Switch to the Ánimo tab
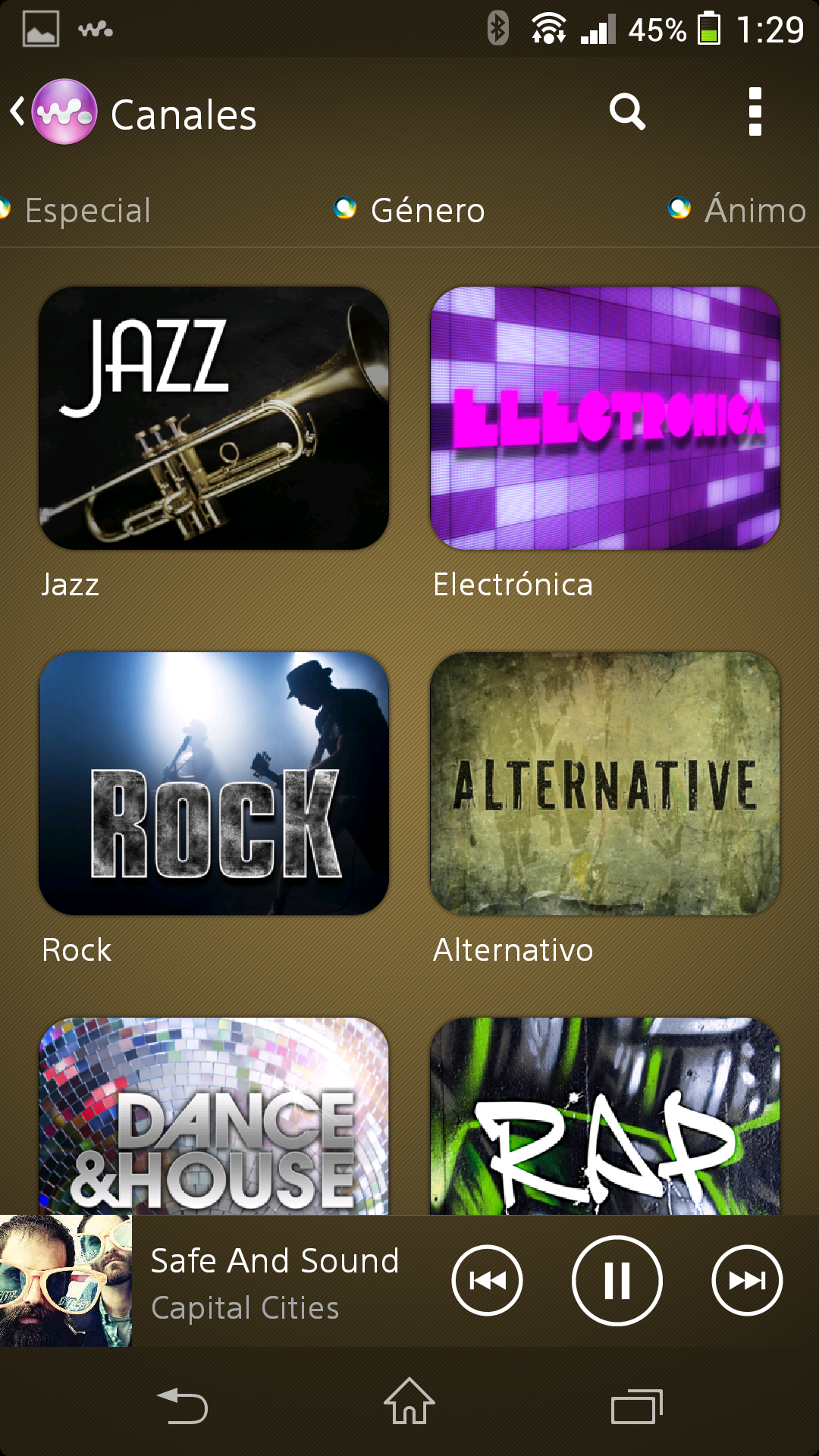819x1456 pixels. [x=754, y=210]
